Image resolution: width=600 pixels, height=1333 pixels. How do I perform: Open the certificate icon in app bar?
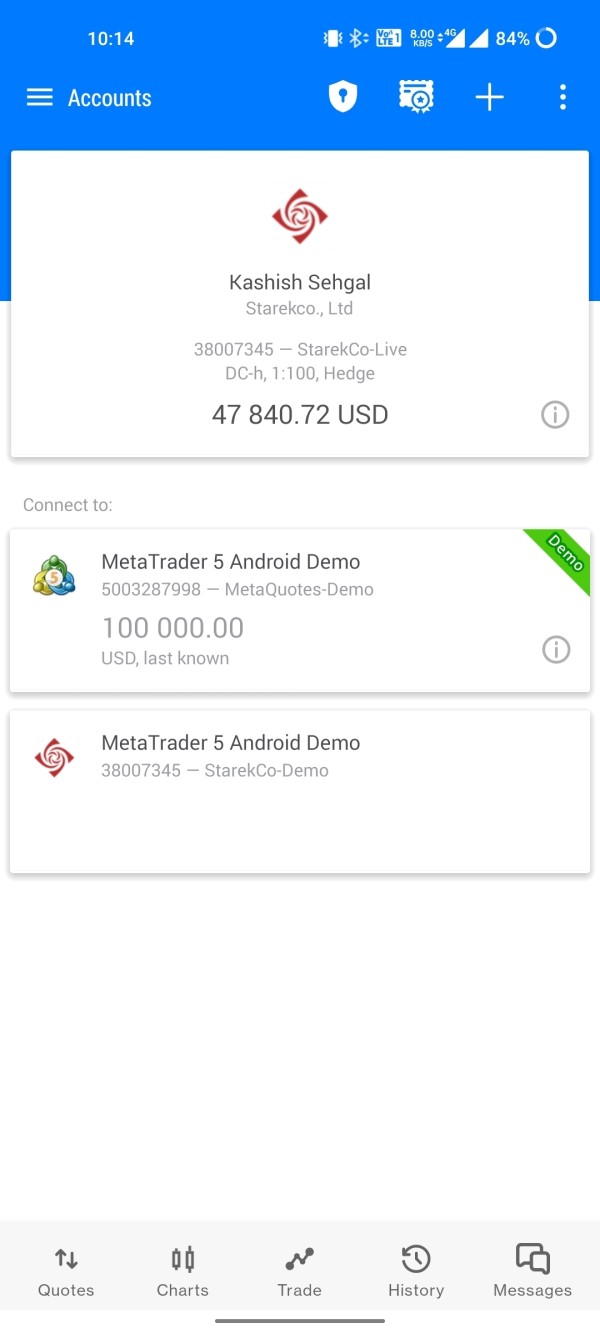pyautogui.click(x=416, y=97)
